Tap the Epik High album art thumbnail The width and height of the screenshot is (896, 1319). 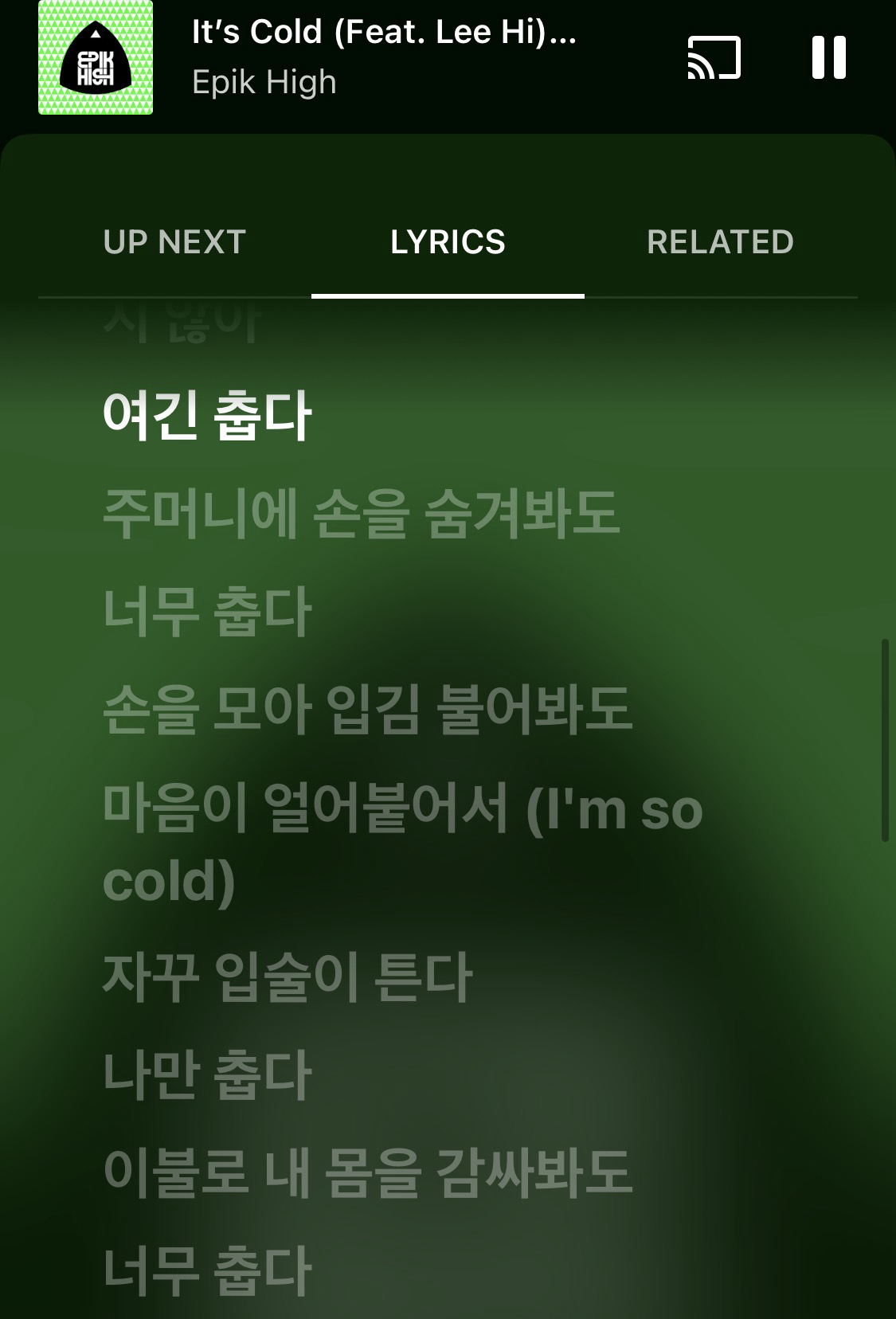(96, 57)
